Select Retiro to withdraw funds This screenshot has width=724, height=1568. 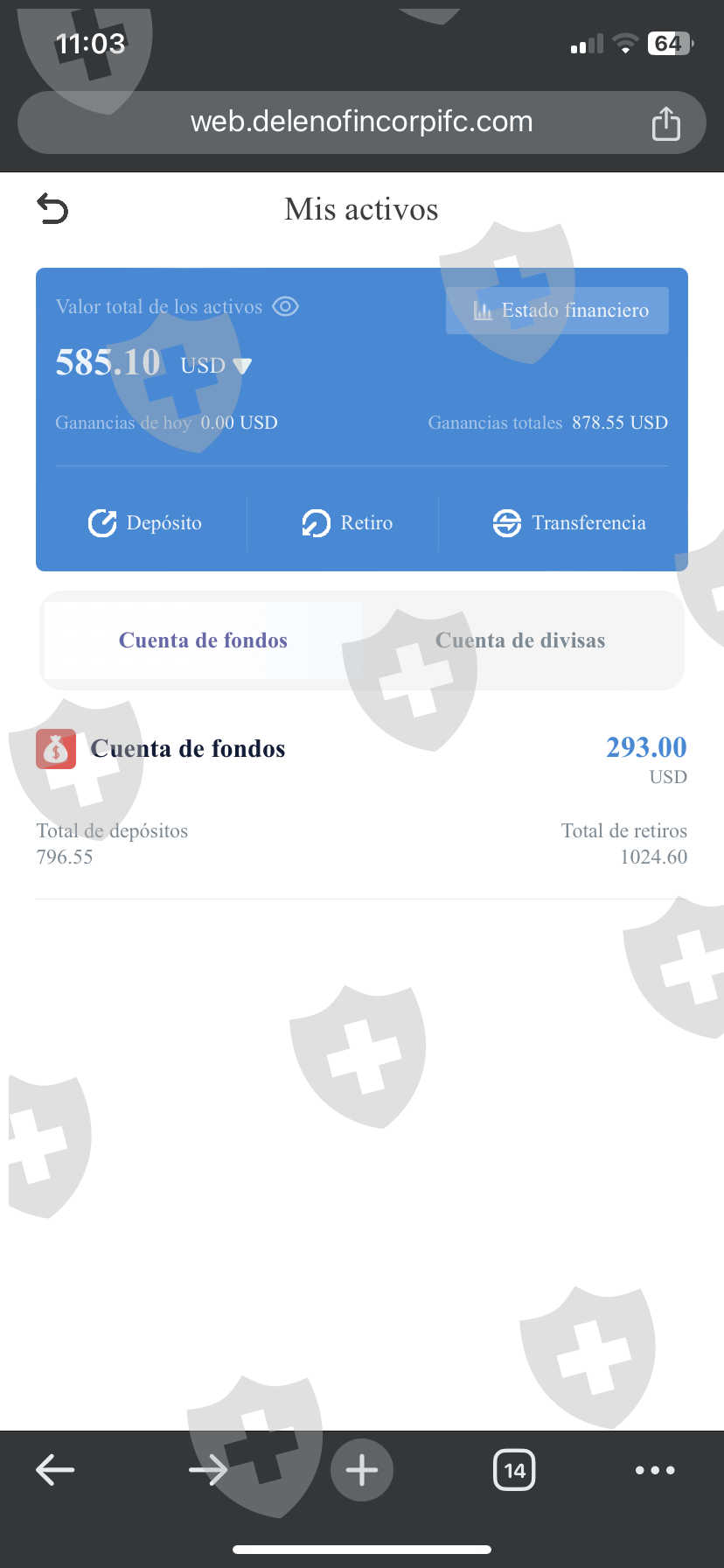pos(347,522)
